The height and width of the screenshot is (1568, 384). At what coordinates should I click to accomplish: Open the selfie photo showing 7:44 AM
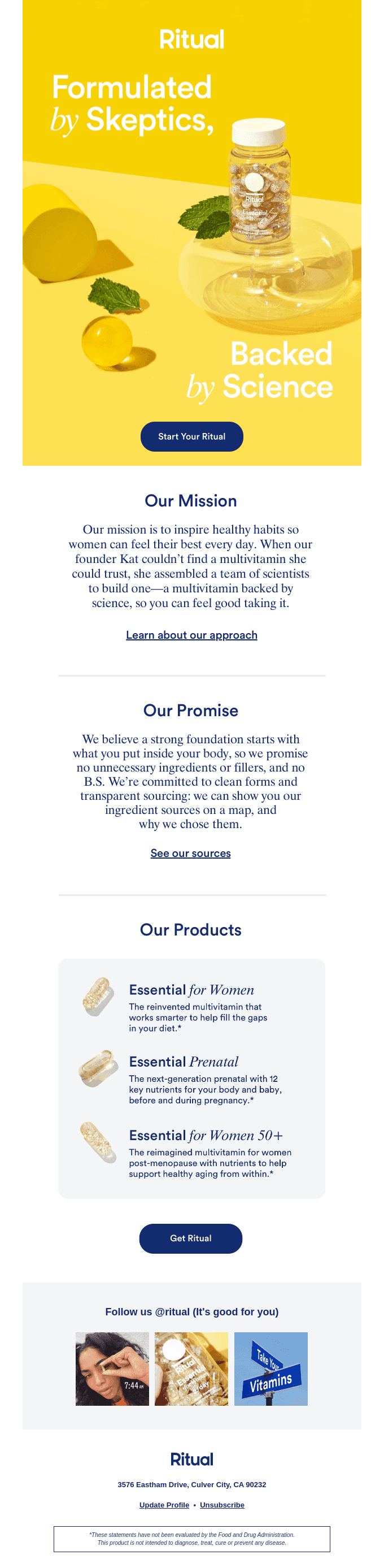pos(112,1369)
